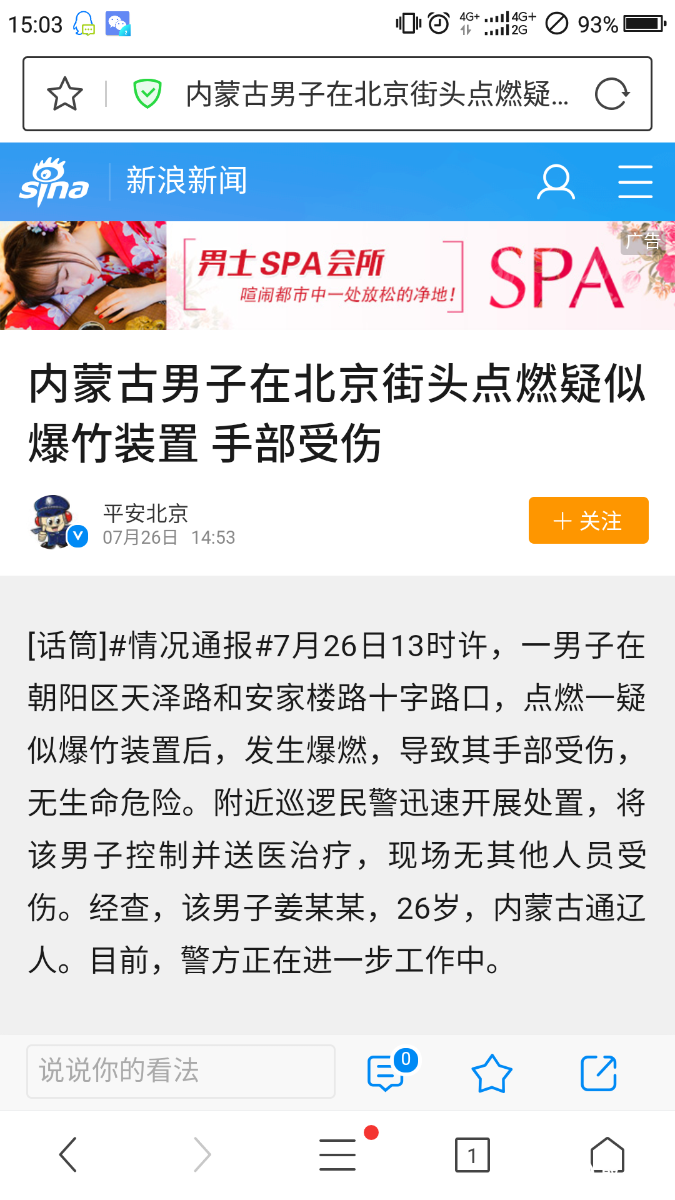The image size is (675, 1200).
Task: Open the 平安北京 author profile
Action: [145, 514]
